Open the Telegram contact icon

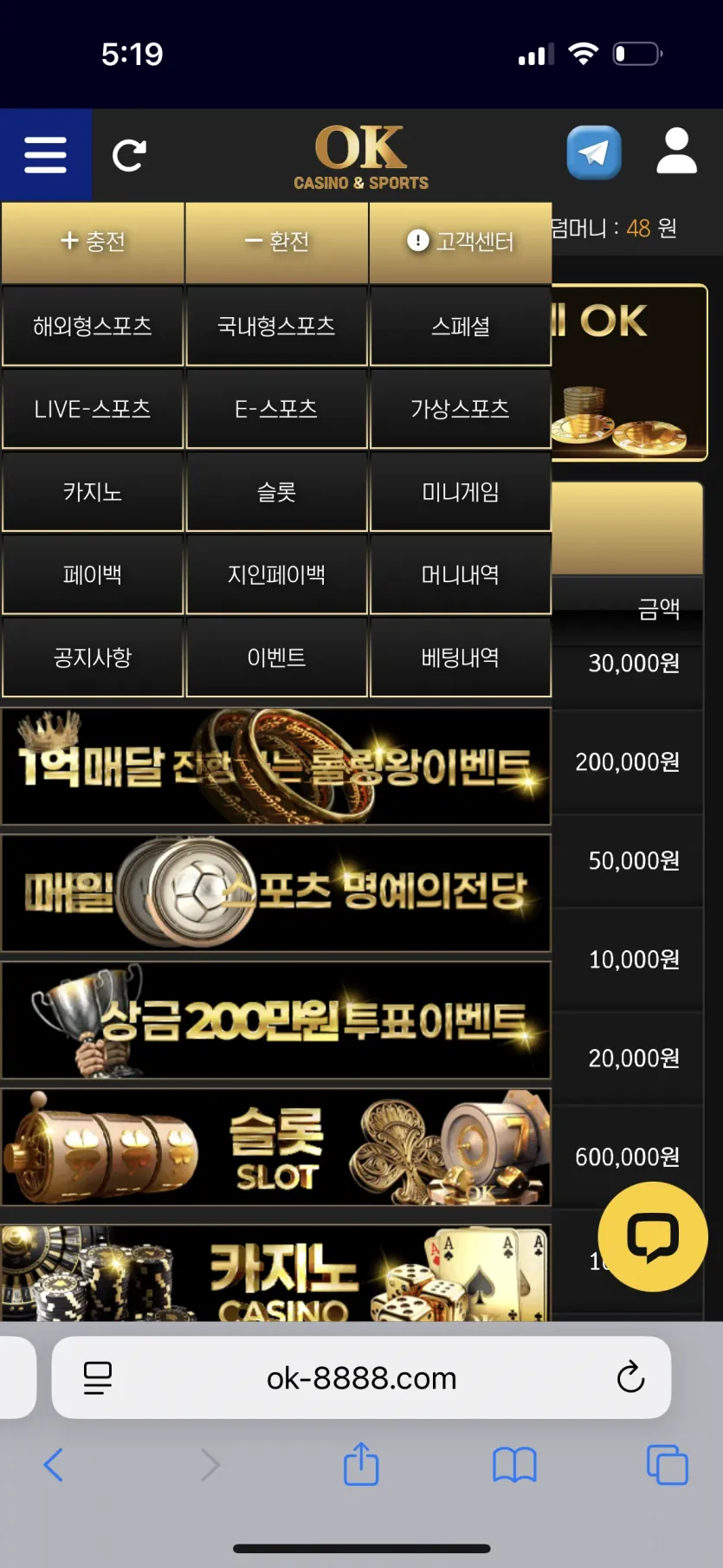pos(593,153)
